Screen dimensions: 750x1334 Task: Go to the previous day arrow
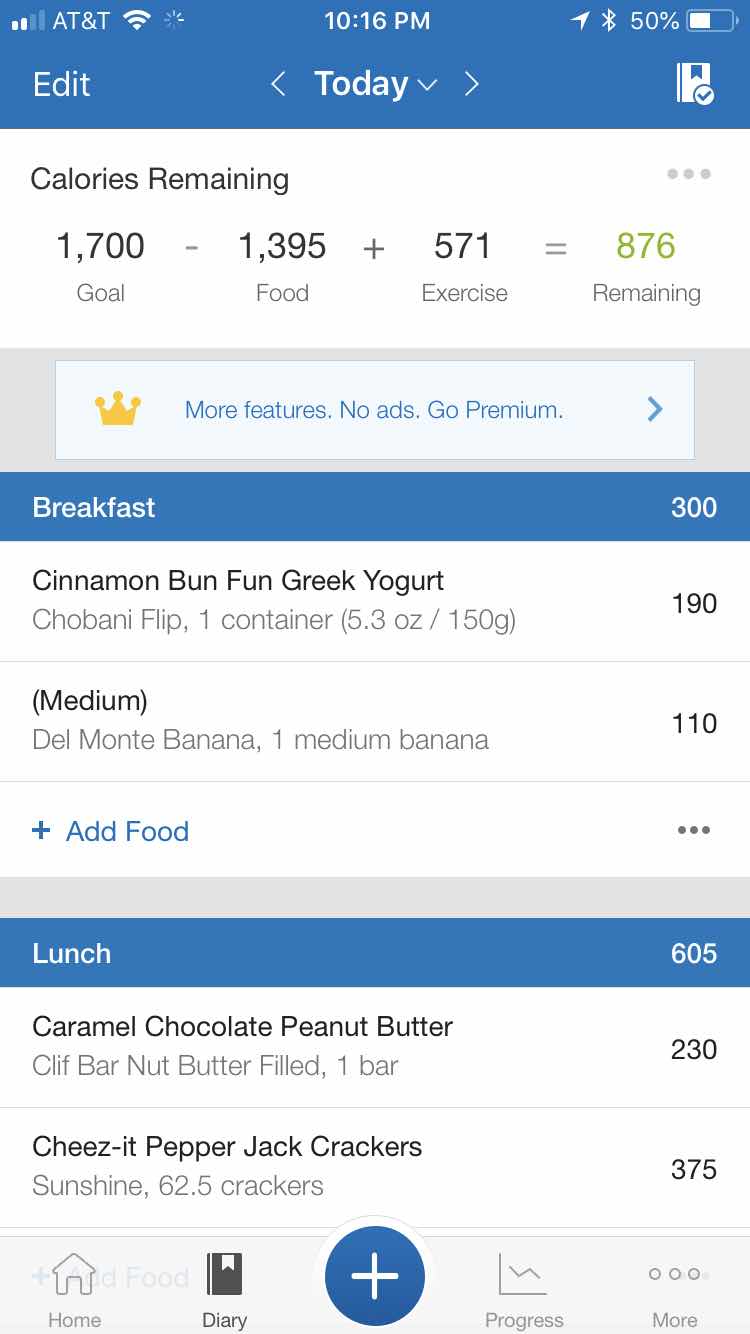tap(279, 84)
